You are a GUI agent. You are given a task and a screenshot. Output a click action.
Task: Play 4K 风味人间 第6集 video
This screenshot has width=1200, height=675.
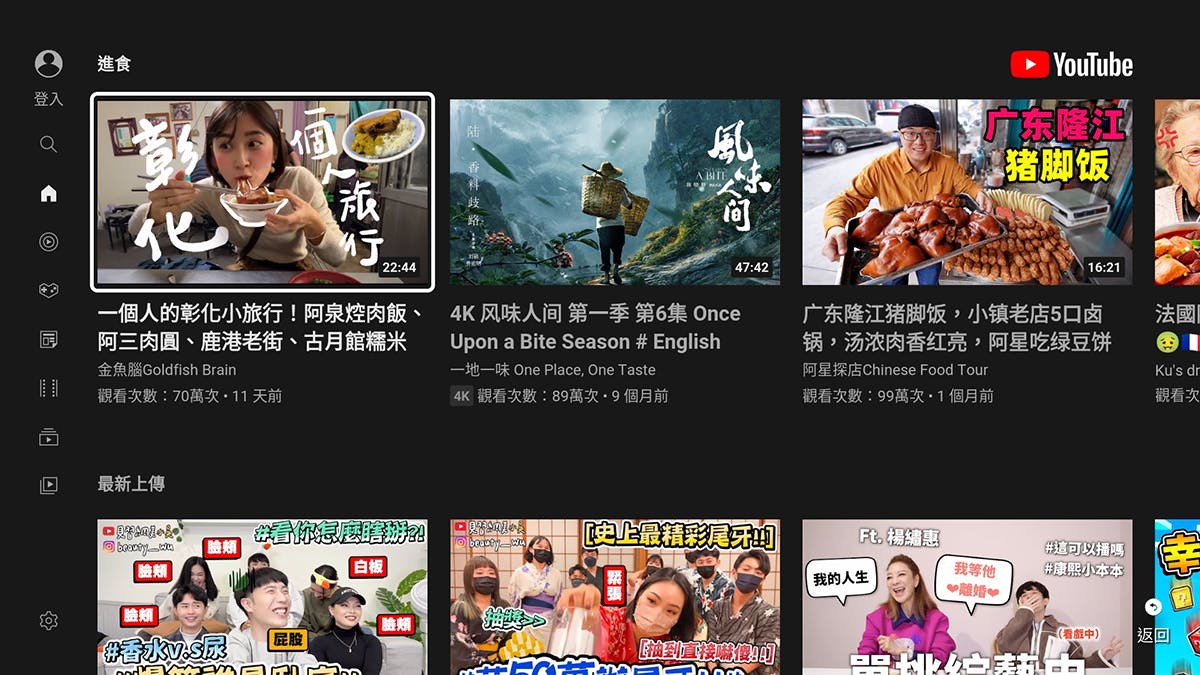(x=614, y=191)
